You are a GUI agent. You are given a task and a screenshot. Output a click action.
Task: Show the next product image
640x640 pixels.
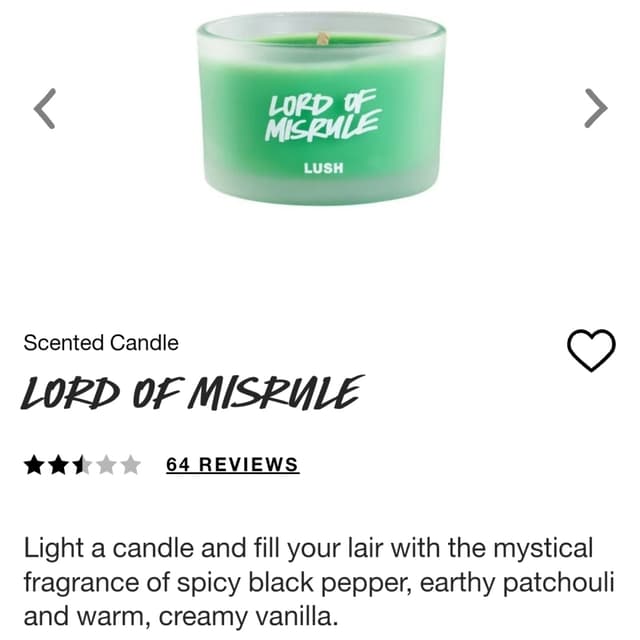595,109
